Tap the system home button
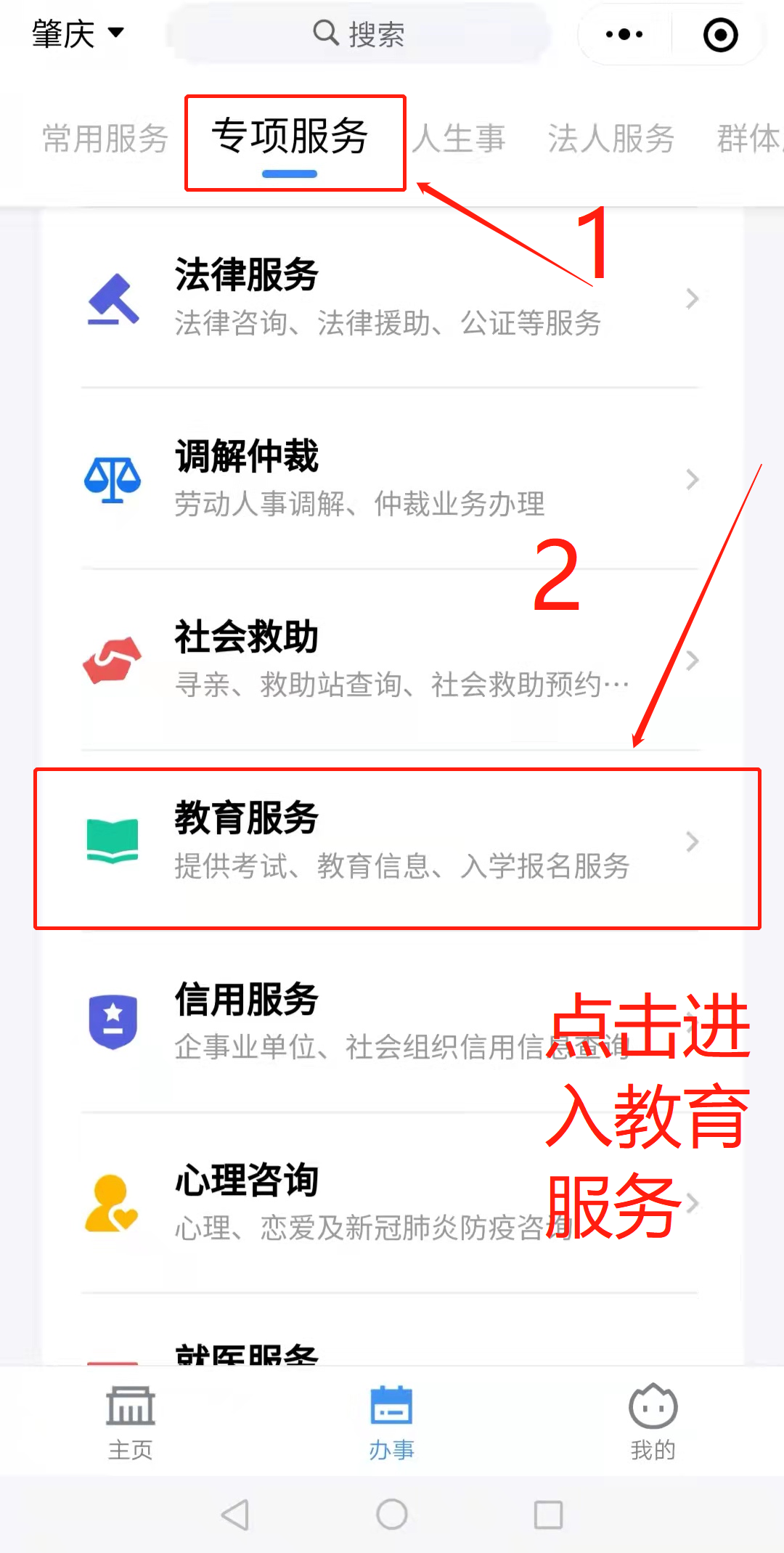784x1553 pixels. 392,1515
